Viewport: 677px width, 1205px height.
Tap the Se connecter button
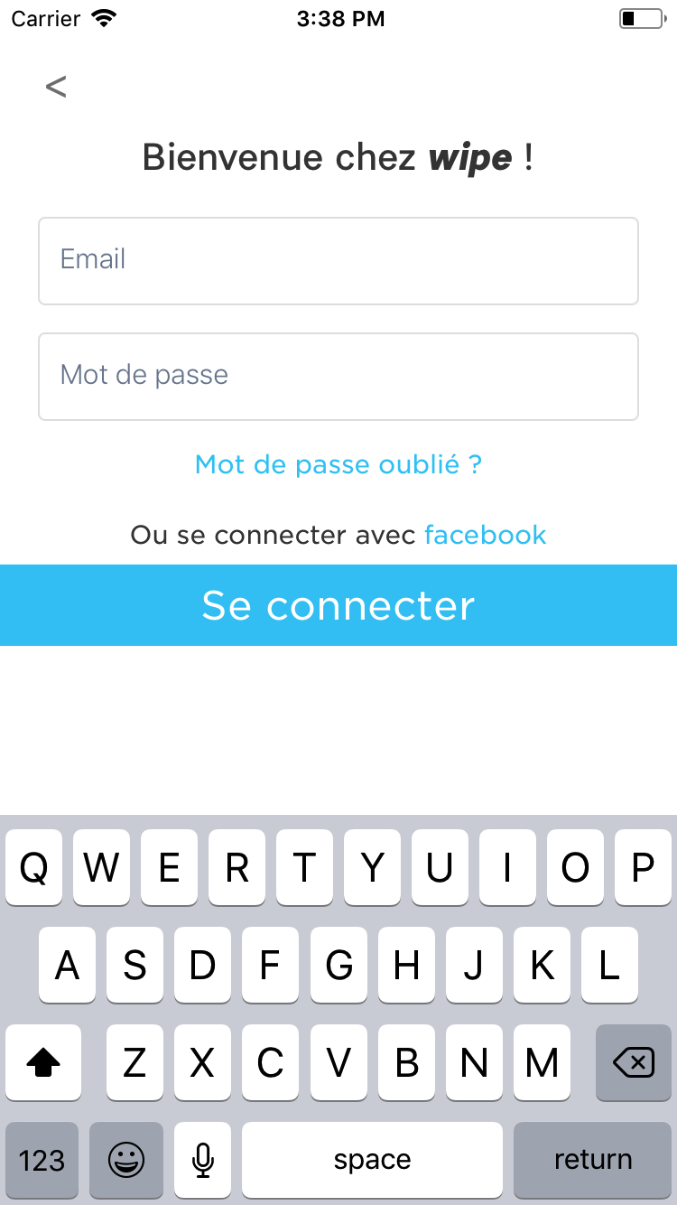[x=338, y=605]
